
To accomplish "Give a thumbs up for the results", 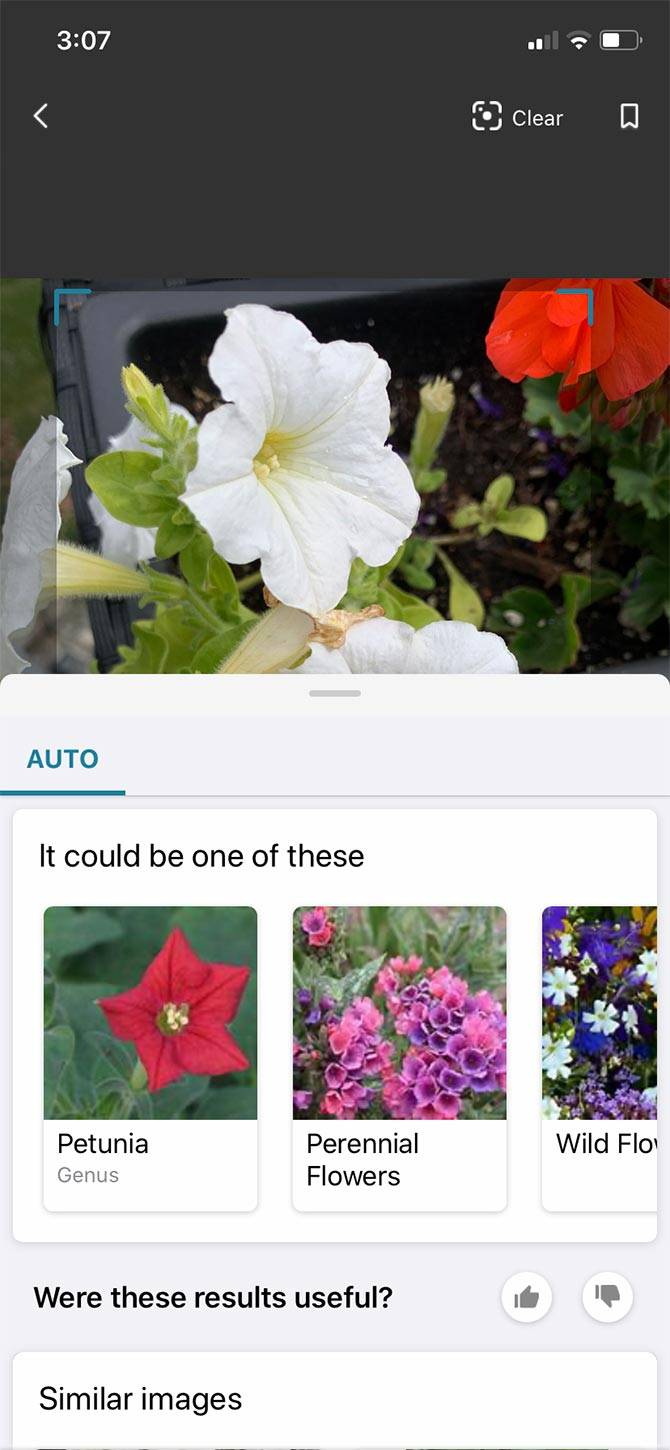I will 526,1297.
